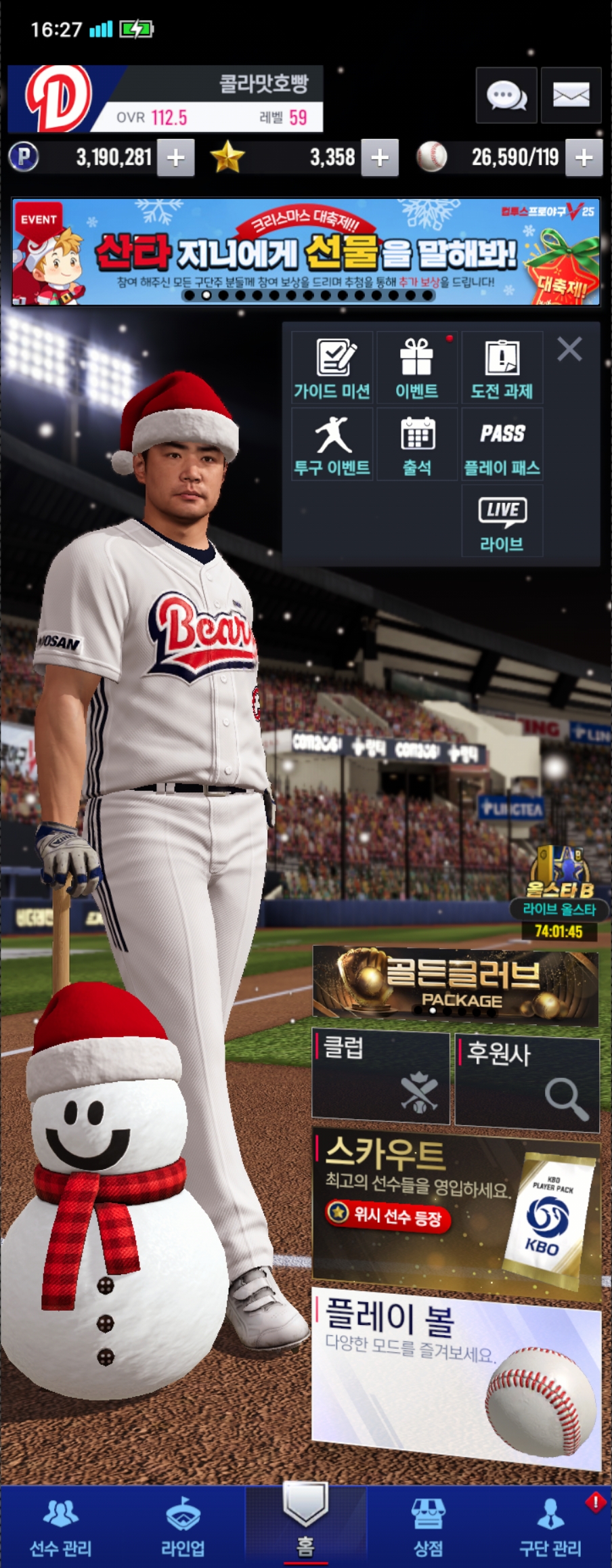Screen dimensions: 612x1568
Task: Add more stars with plus button
Action: (x=380, y=158)
